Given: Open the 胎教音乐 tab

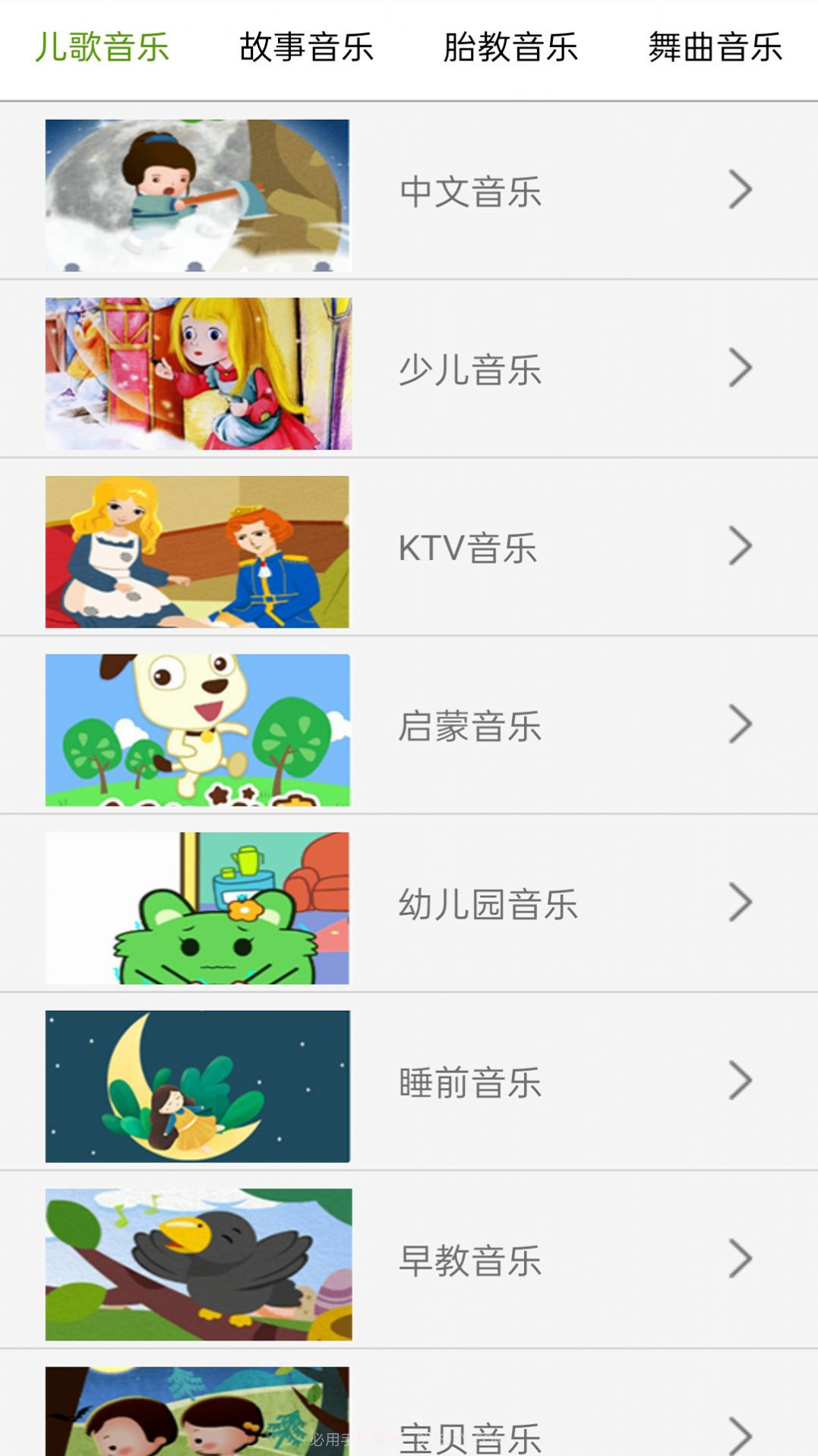Looking at the screenshot, I should tap(511, 47).
